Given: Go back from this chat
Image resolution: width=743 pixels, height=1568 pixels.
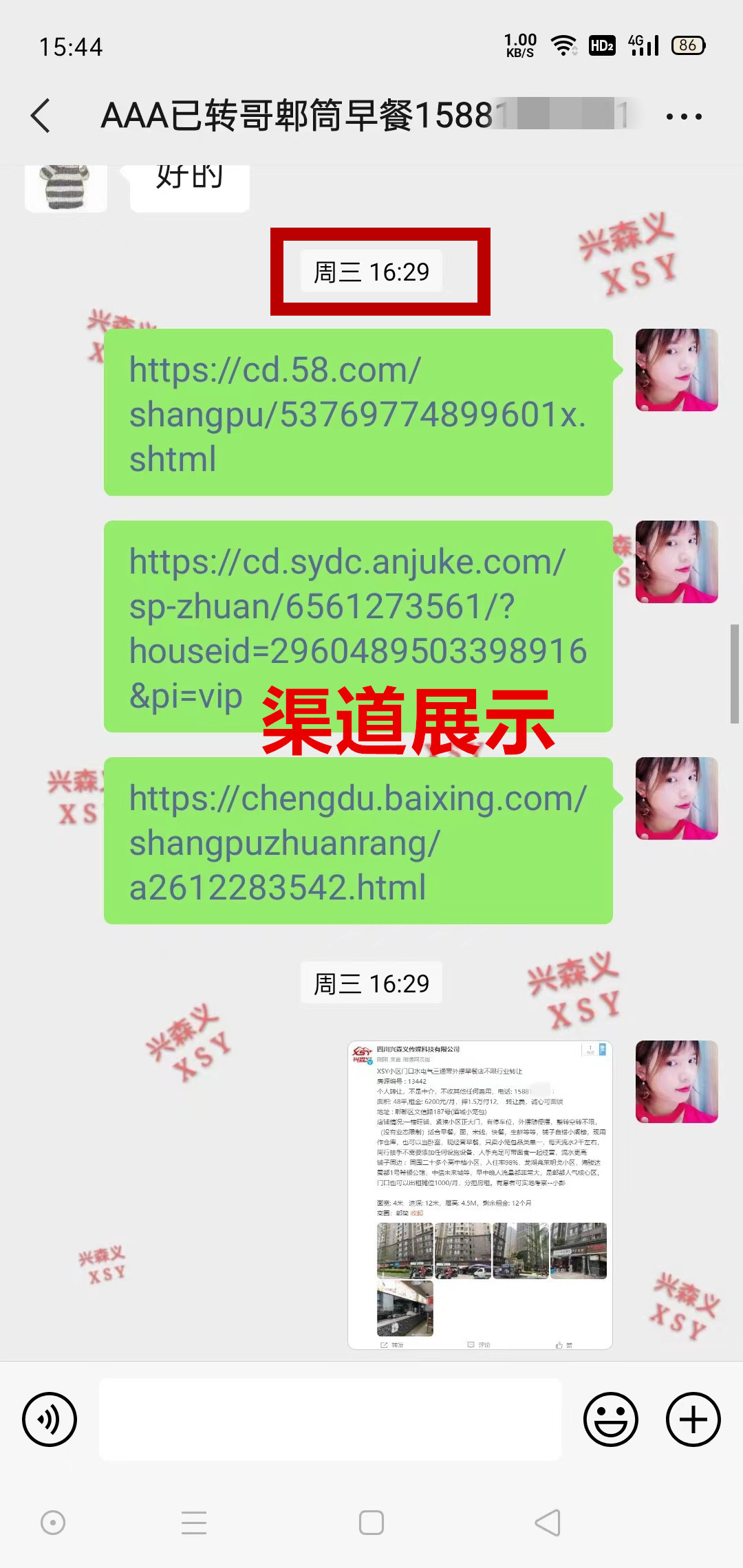Looking at the screenshot, I should (x=41, y=116).
